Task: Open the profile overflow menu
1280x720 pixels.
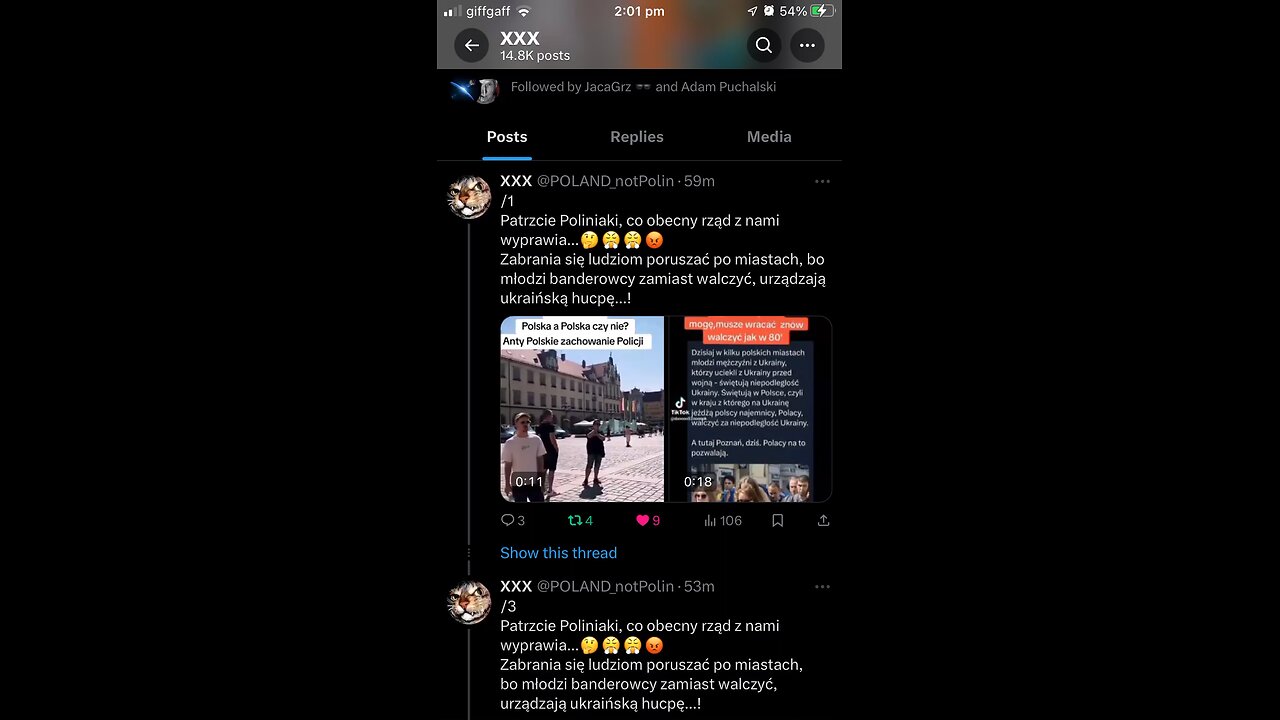Action: (807, 46)
